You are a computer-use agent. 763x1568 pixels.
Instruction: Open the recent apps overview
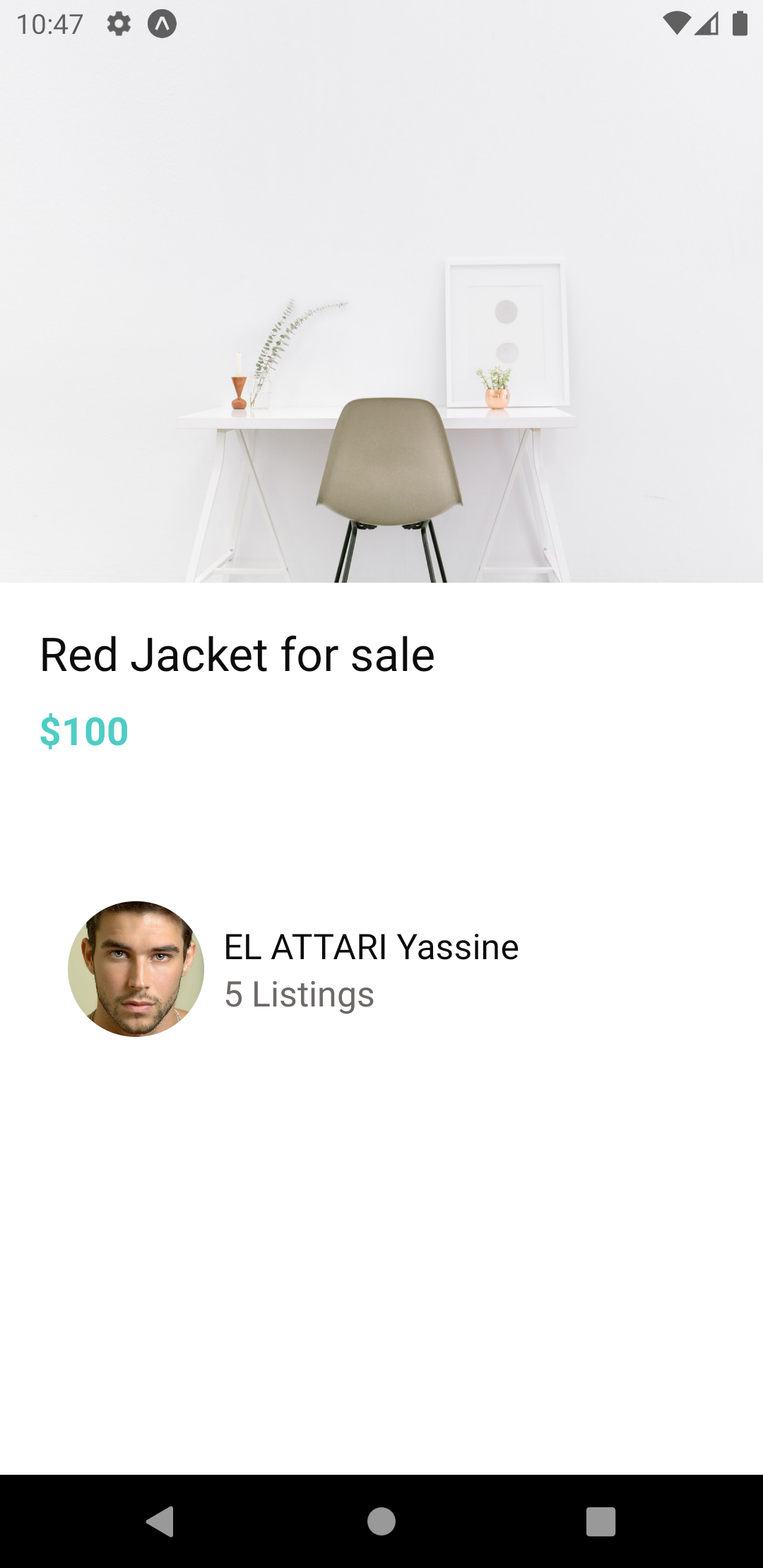(601, 1521)
